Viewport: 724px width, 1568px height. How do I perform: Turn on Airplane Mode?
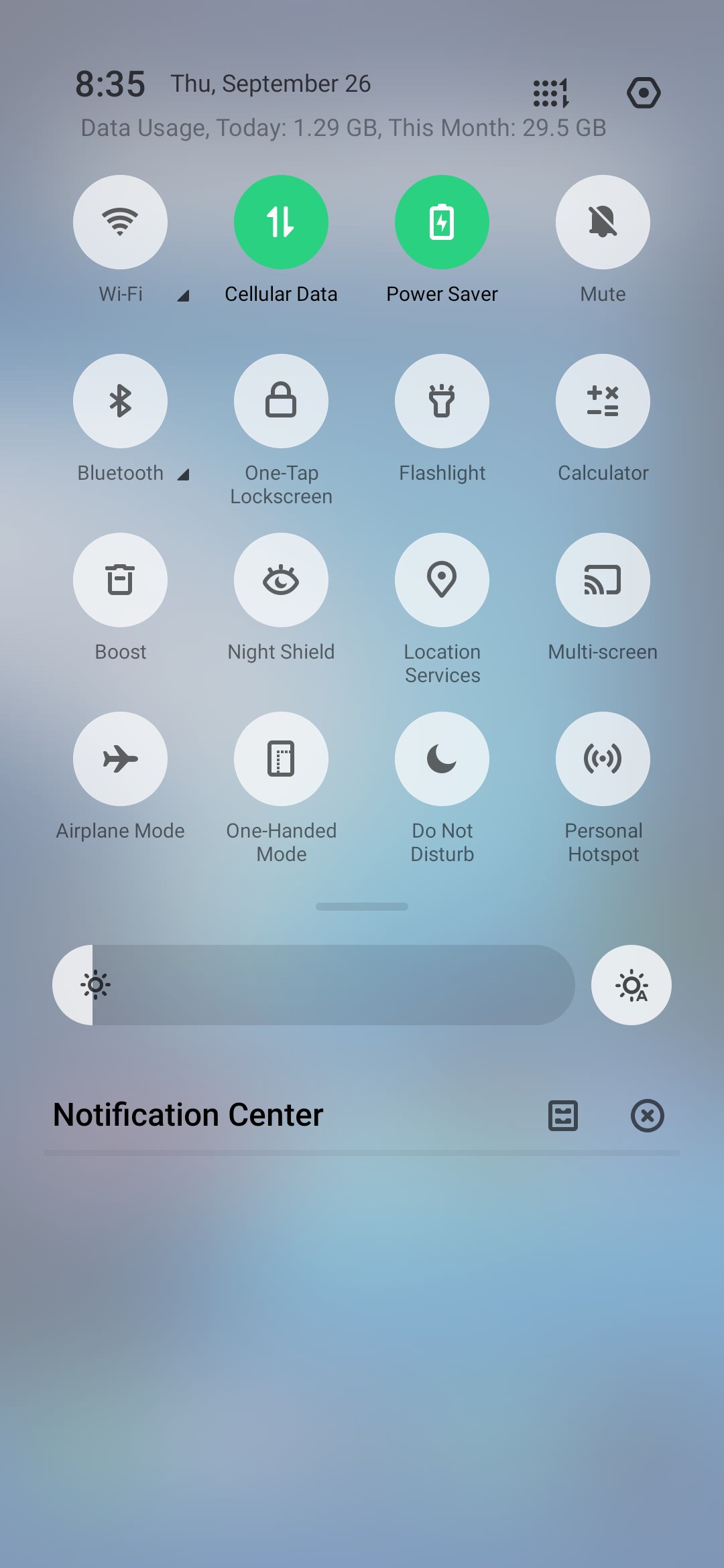(x=121, y=759)
